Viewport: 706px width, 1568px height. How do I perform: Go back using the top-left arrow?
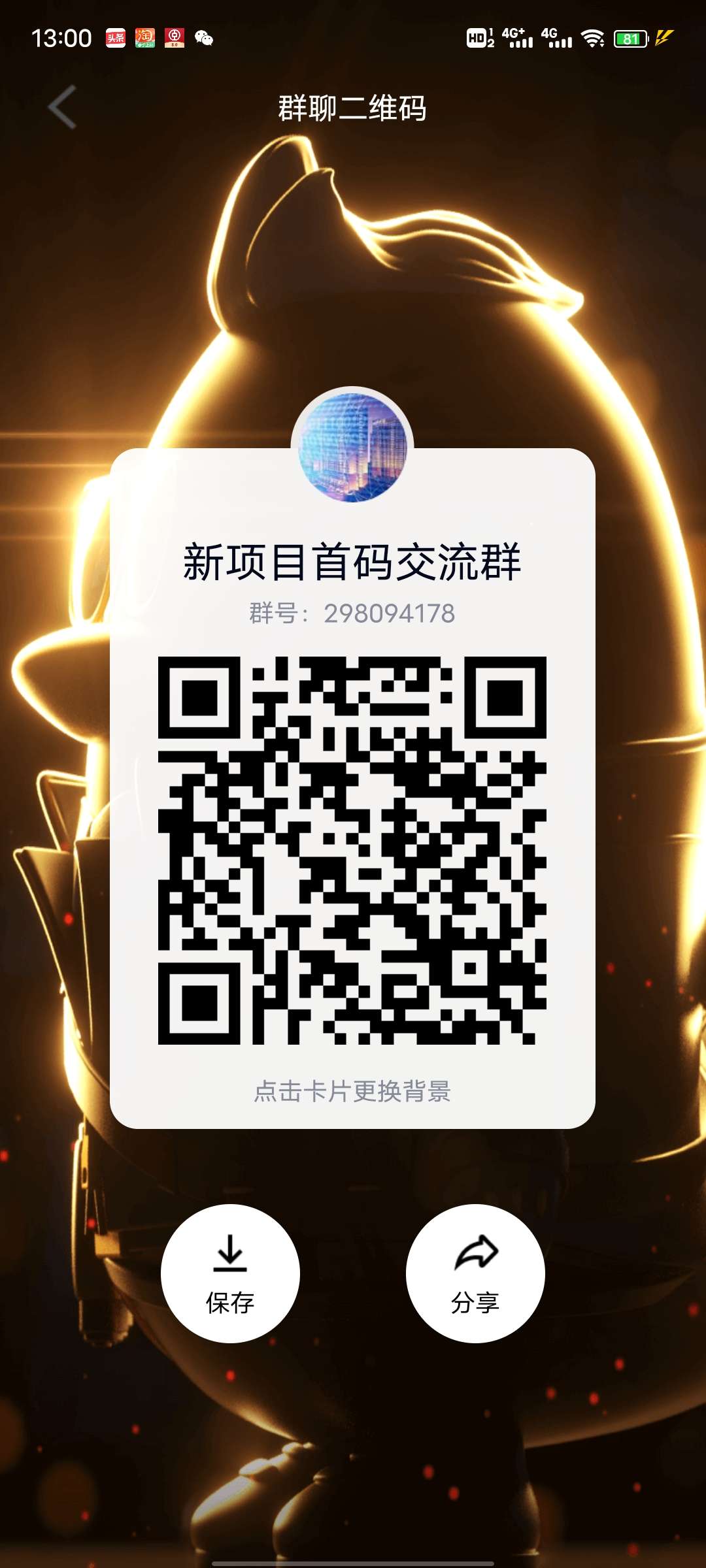(63, 107)
